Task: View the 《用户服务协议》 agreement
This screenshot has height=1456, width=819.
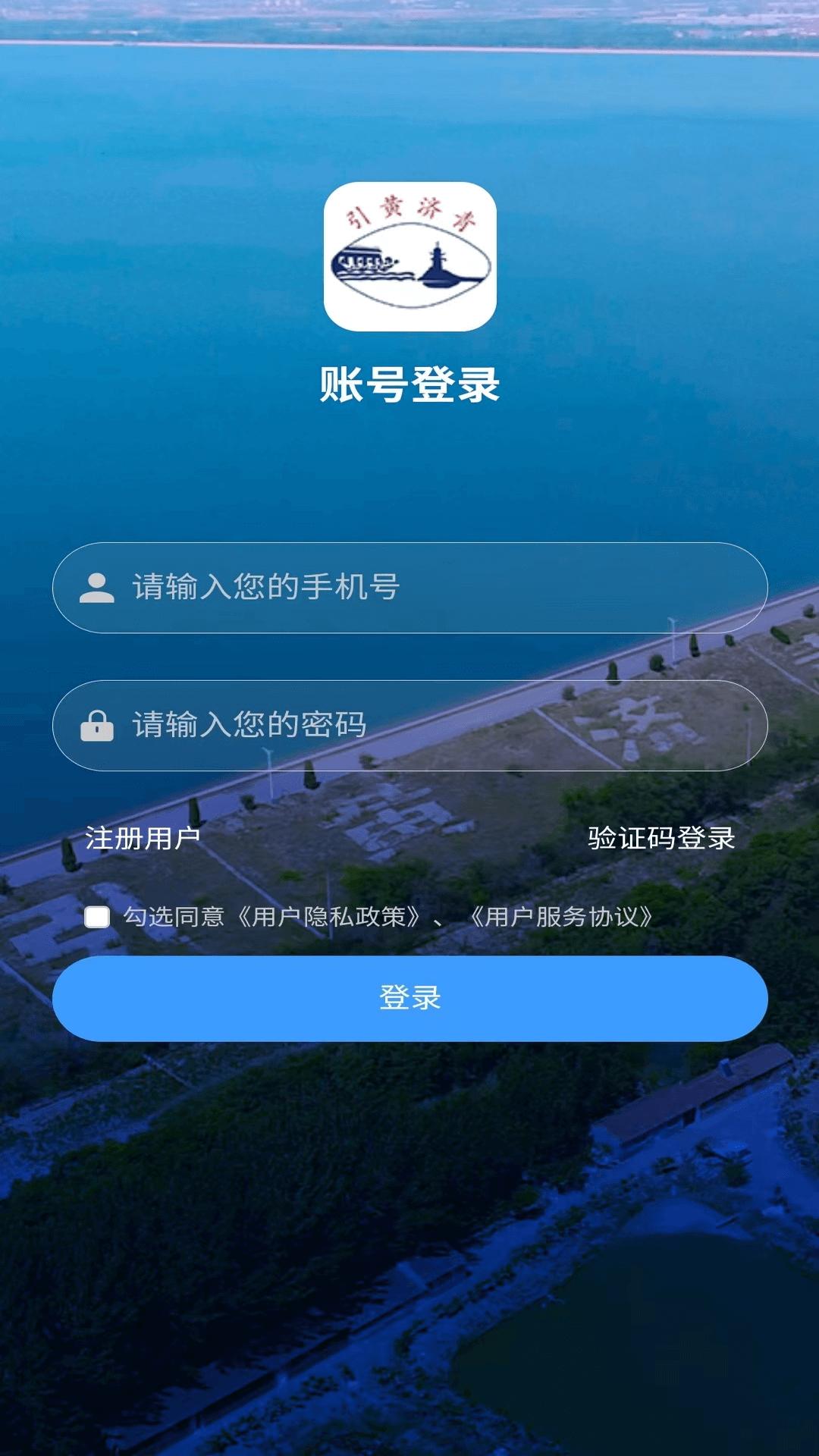Action: pos(560,917)
